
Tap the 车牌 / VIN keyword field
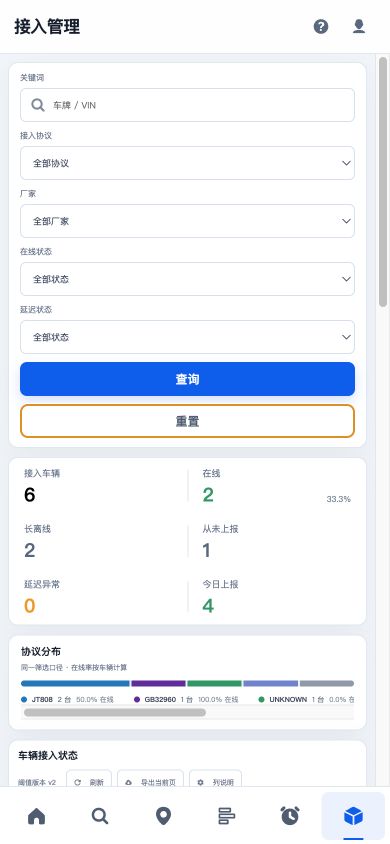[x=187, y=105]
